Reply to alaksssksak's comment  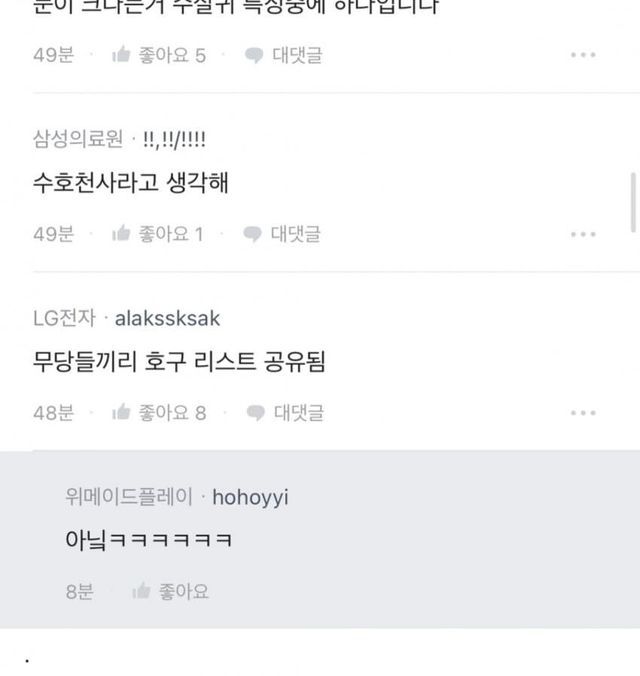[x=285, y=412]
